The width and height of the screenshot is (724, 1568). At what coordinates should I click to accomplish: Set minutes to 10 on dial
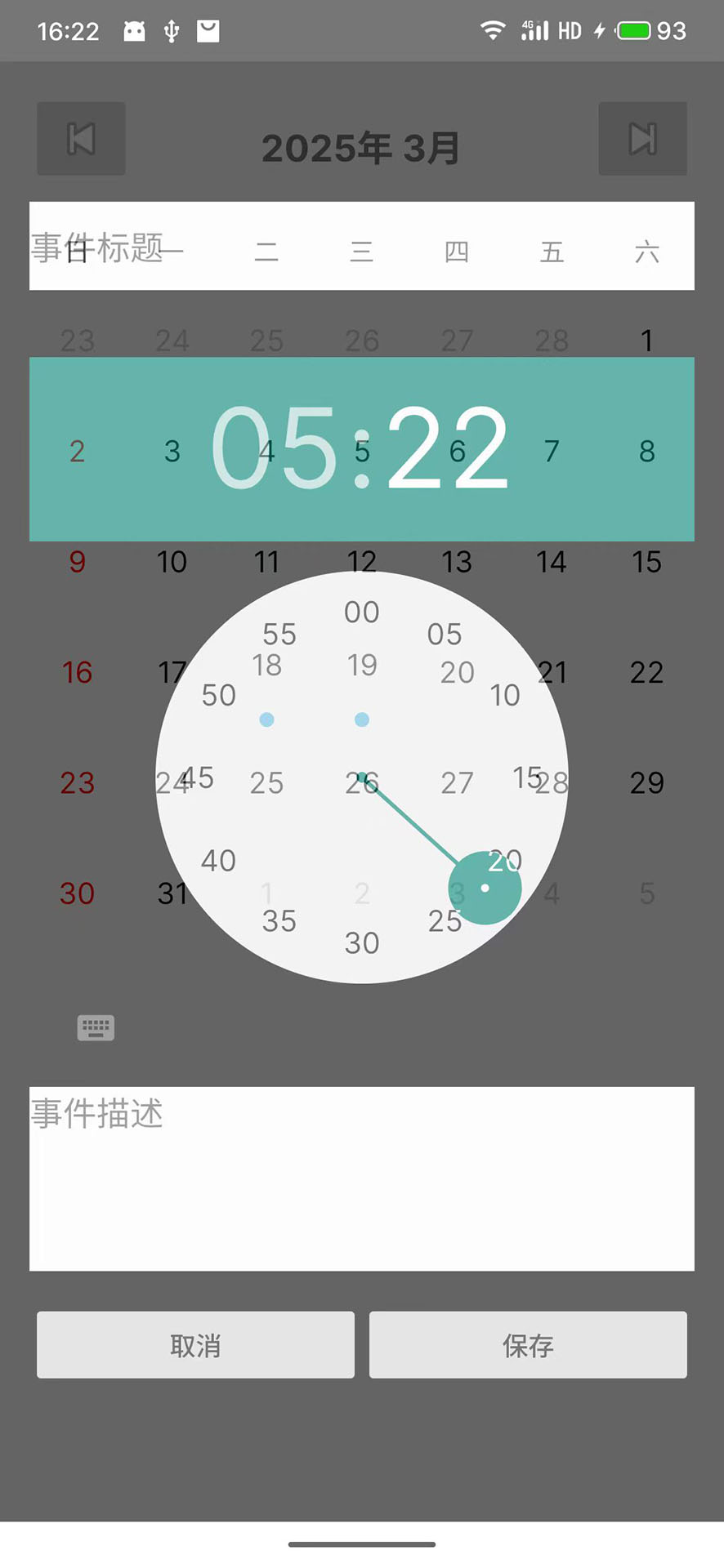click(x=504, y=696)
